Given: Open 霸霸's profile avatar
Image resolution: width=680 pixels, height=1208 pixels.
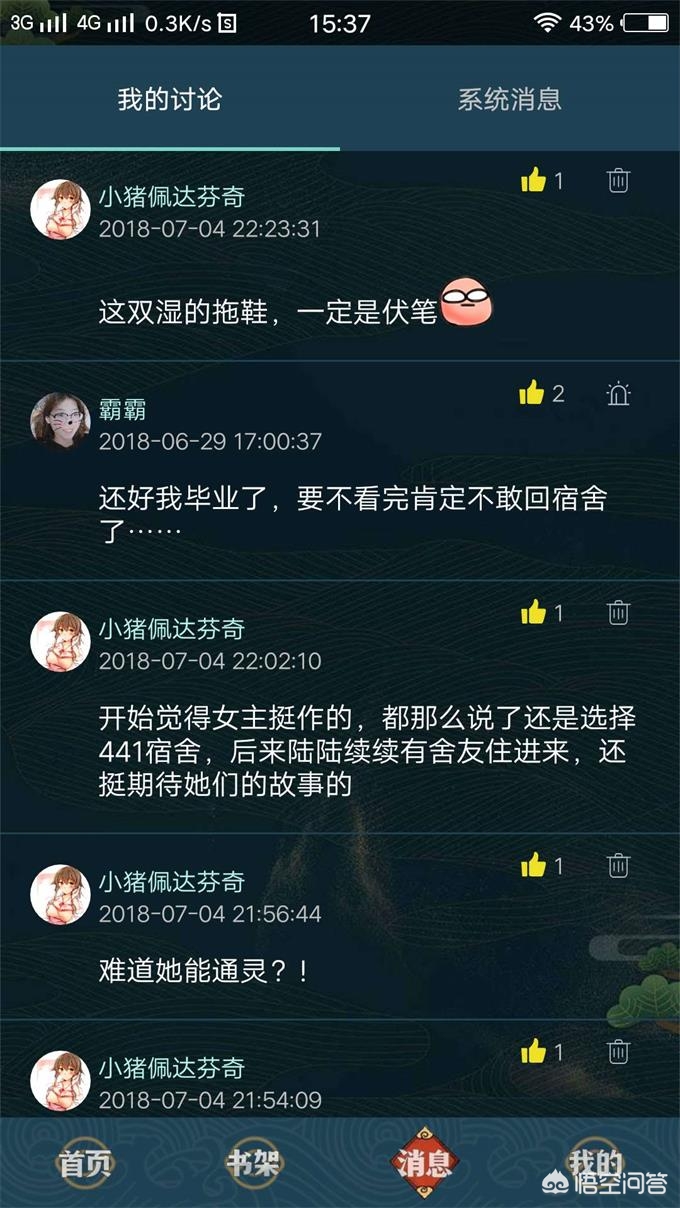Looking at the screenshot, I should point(61,422).
